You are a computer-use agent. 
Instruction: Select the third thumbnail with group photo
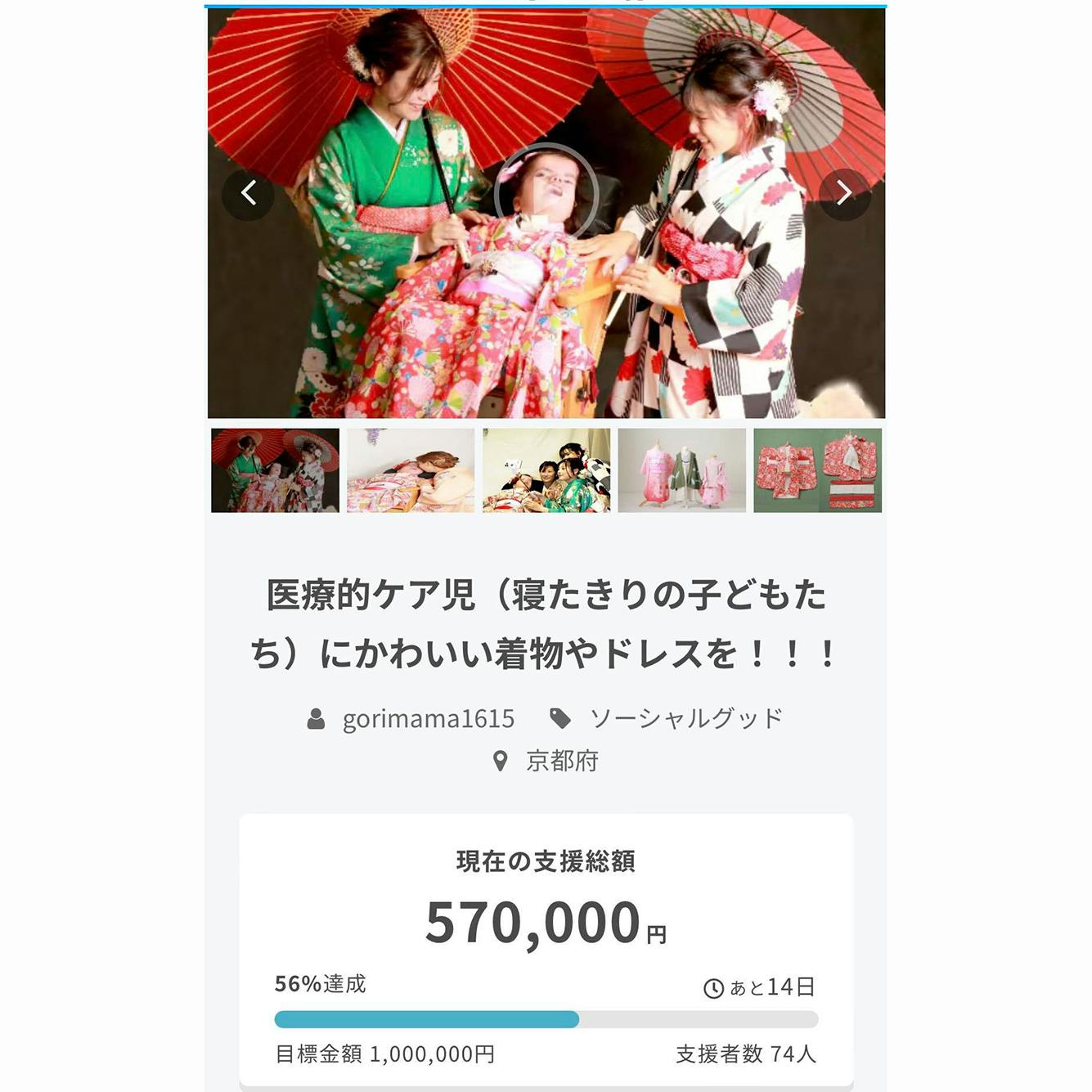coord(546,470)
